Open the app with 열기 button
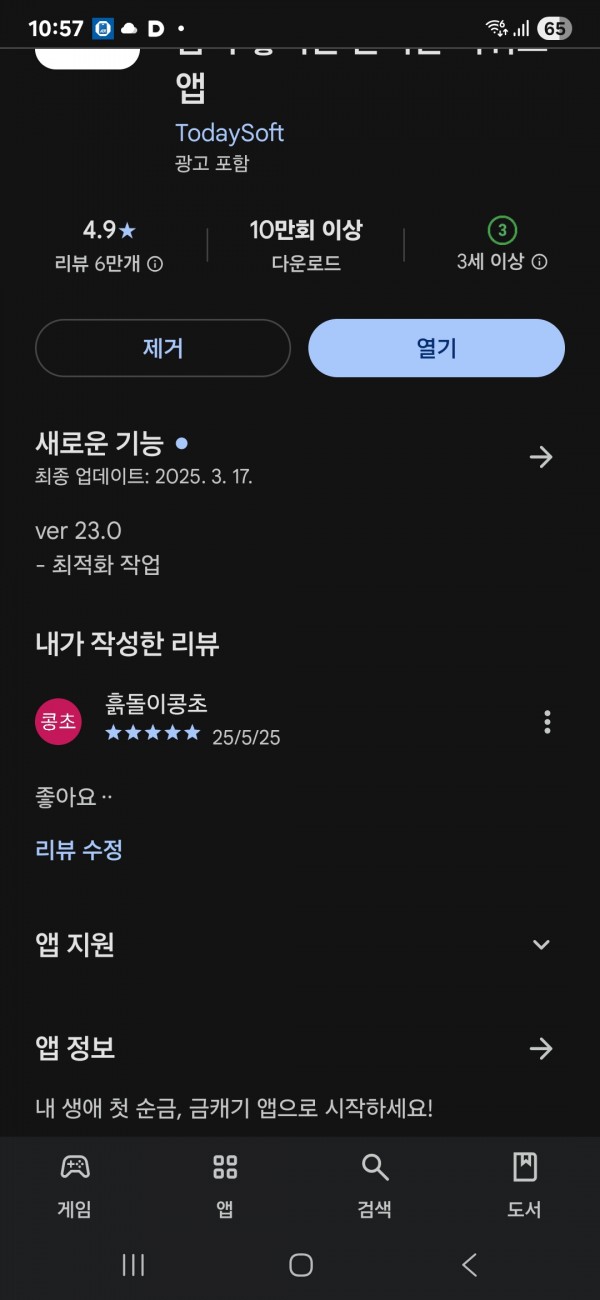This screenshot has height=1300, width=600. point(436,348)
